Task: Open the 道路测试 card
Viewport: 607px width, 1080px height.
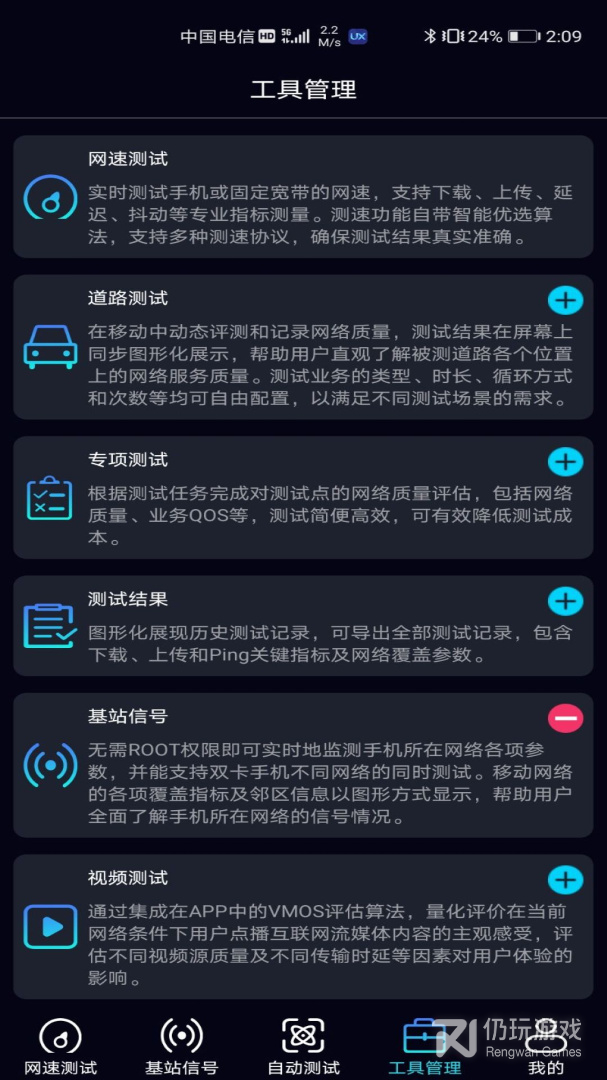Action: click(303, 347)
